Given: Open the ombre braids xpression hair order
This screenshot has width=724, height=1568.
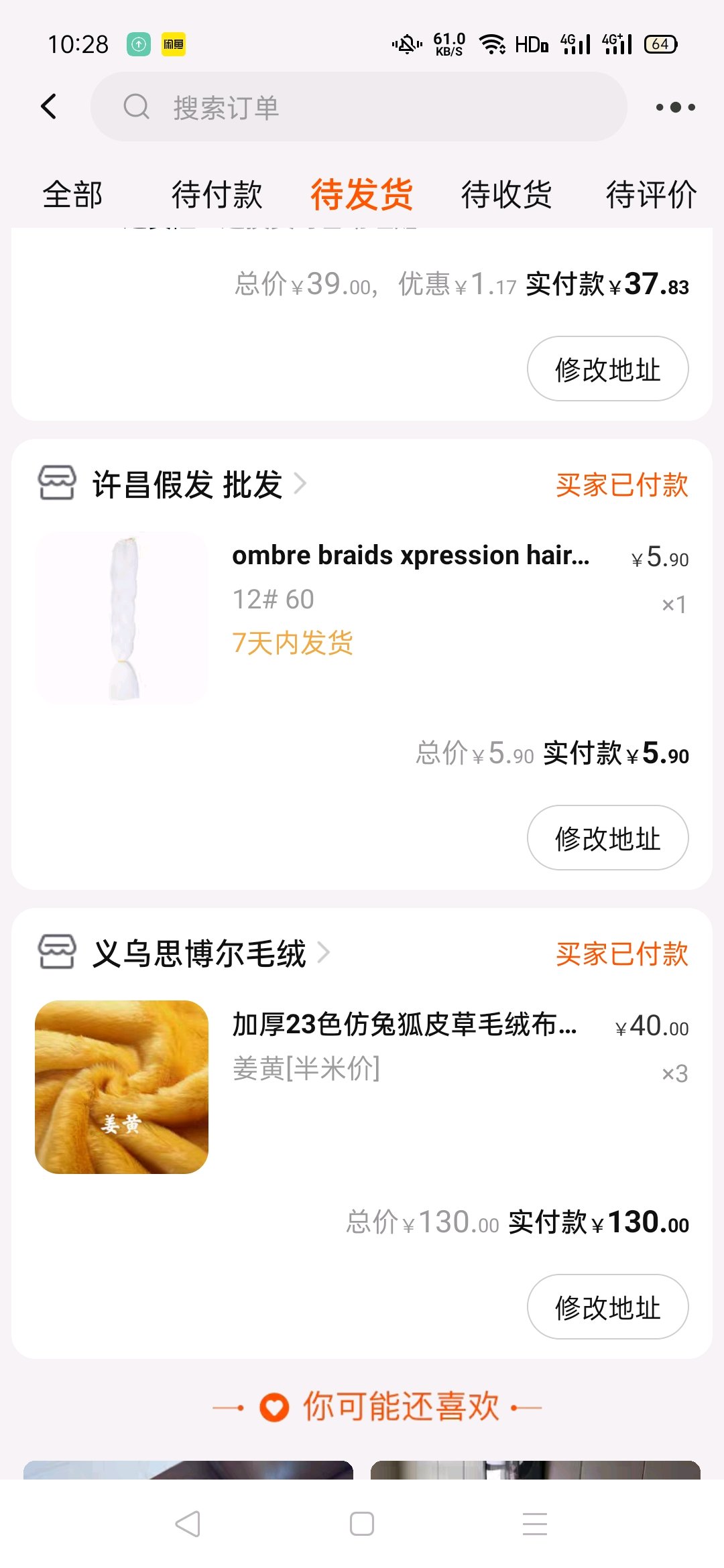Looking at the screenshot, I should (x=410, y=556).
